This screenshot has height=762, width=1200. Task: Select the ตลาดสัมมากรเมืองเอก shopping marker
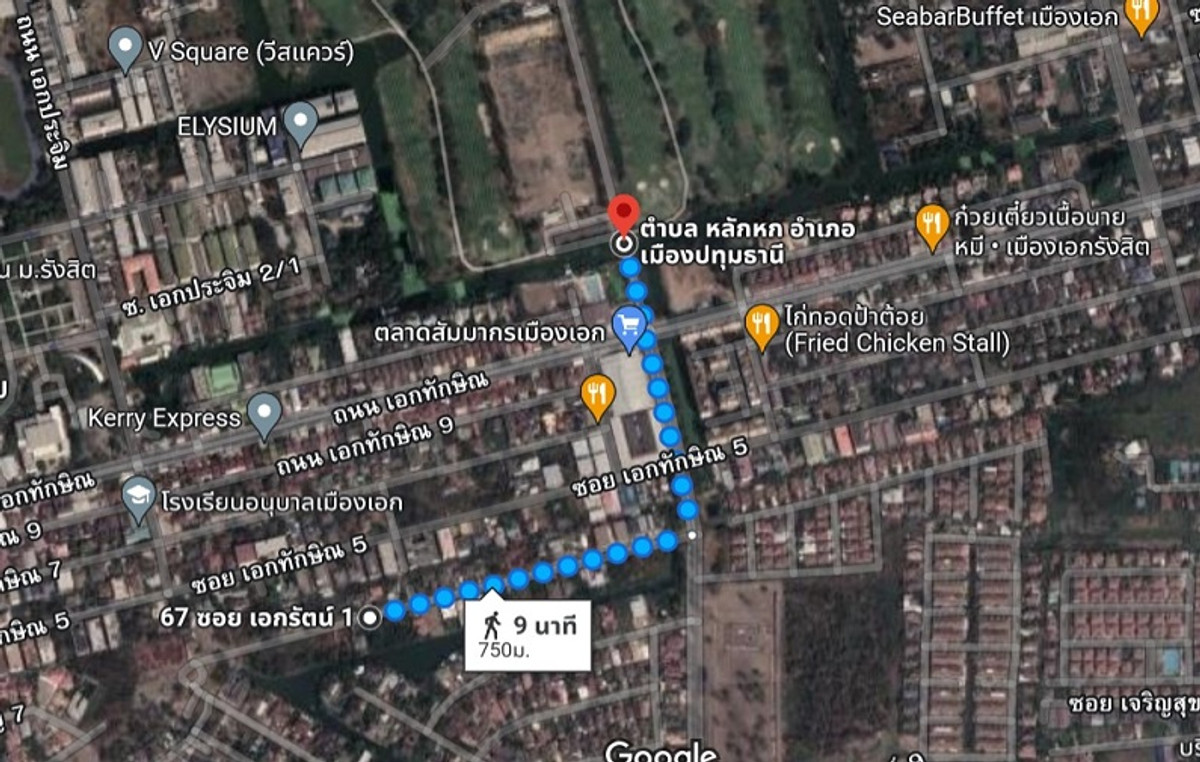pyautogui.click(x=629, y=328)
